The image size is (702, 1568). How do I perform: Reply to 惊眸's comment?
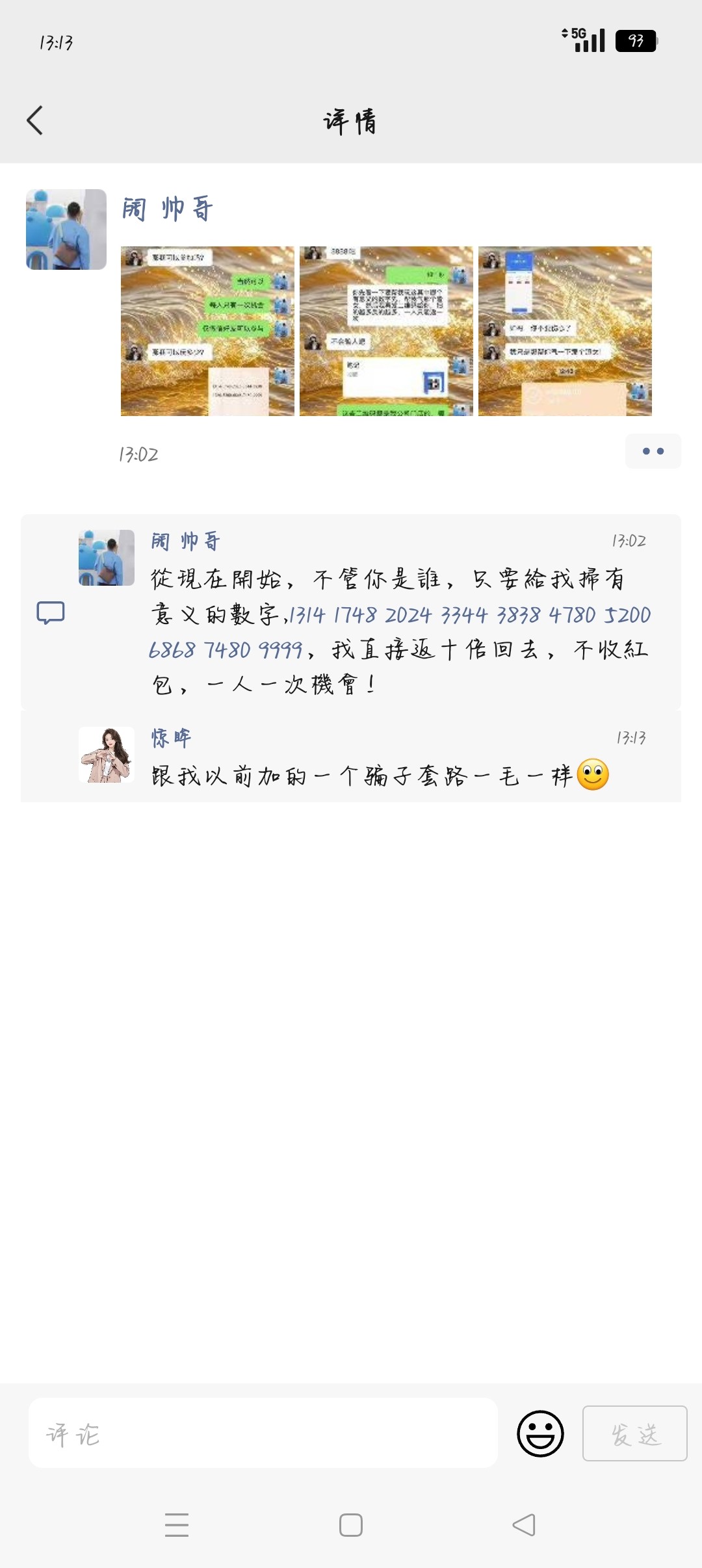pyautogui.click(x=351, y=756)
